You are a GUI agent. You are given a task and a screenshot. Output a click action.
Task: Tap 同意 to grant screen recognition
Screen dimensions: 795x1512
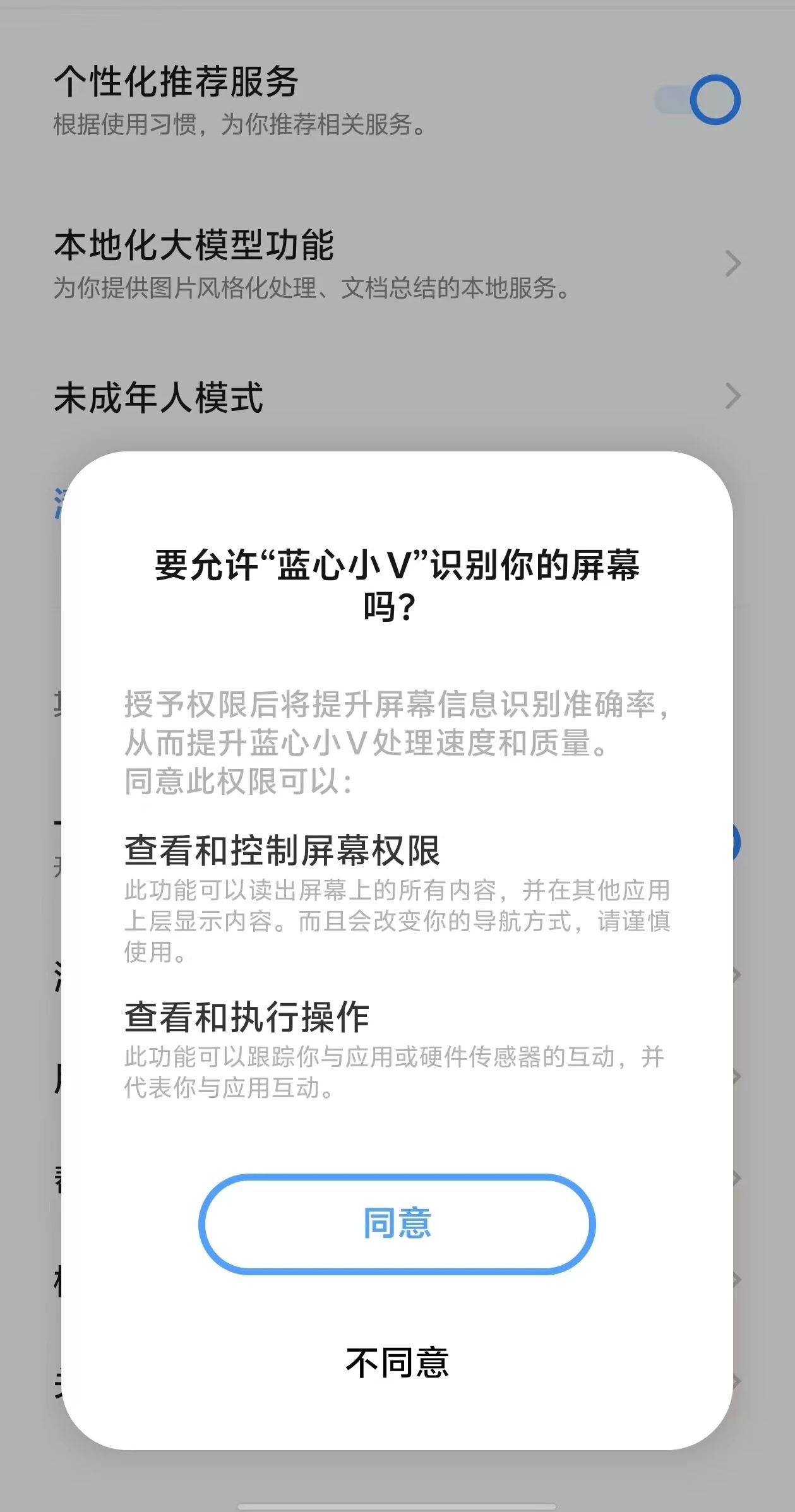point(397,1223)
